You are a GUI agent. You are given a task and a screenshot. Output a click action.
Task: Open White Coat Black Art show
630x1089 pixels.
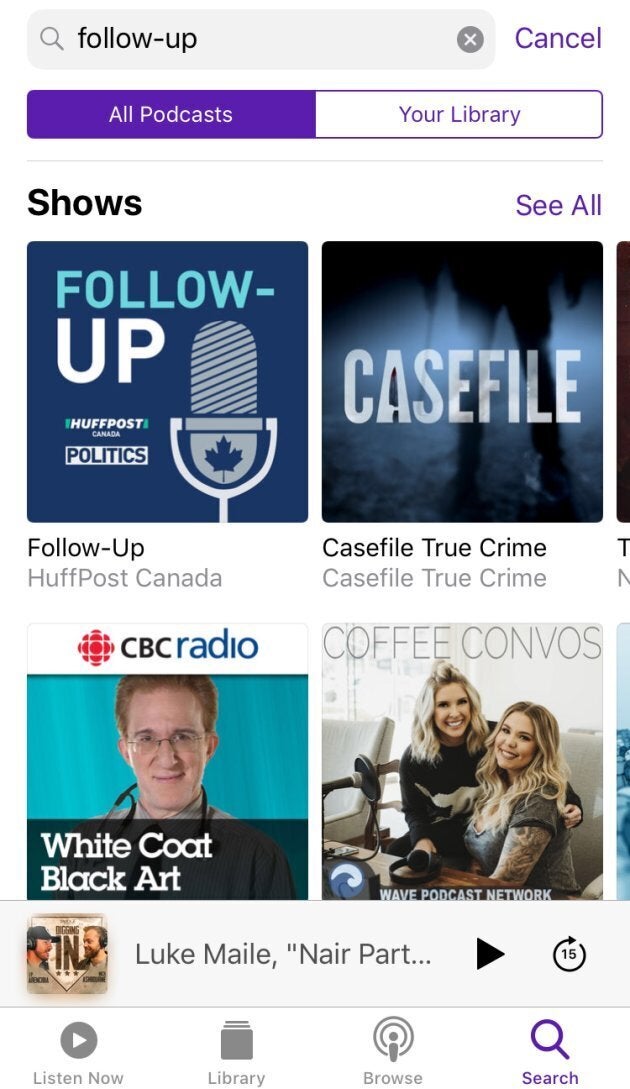point(167,762)
